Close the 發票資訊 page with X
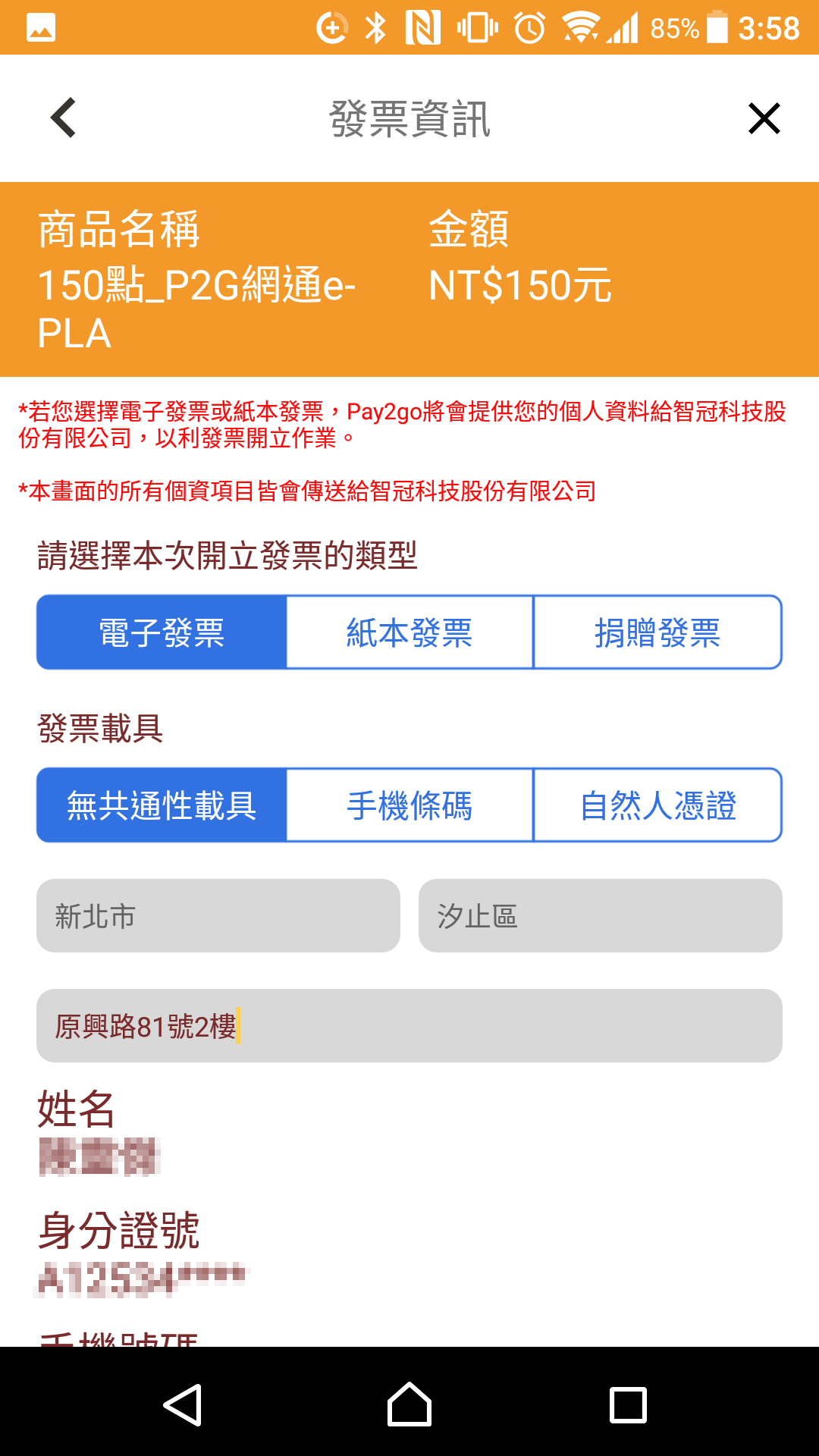Viewport: 819px width, 1456px height. (764, 118)
